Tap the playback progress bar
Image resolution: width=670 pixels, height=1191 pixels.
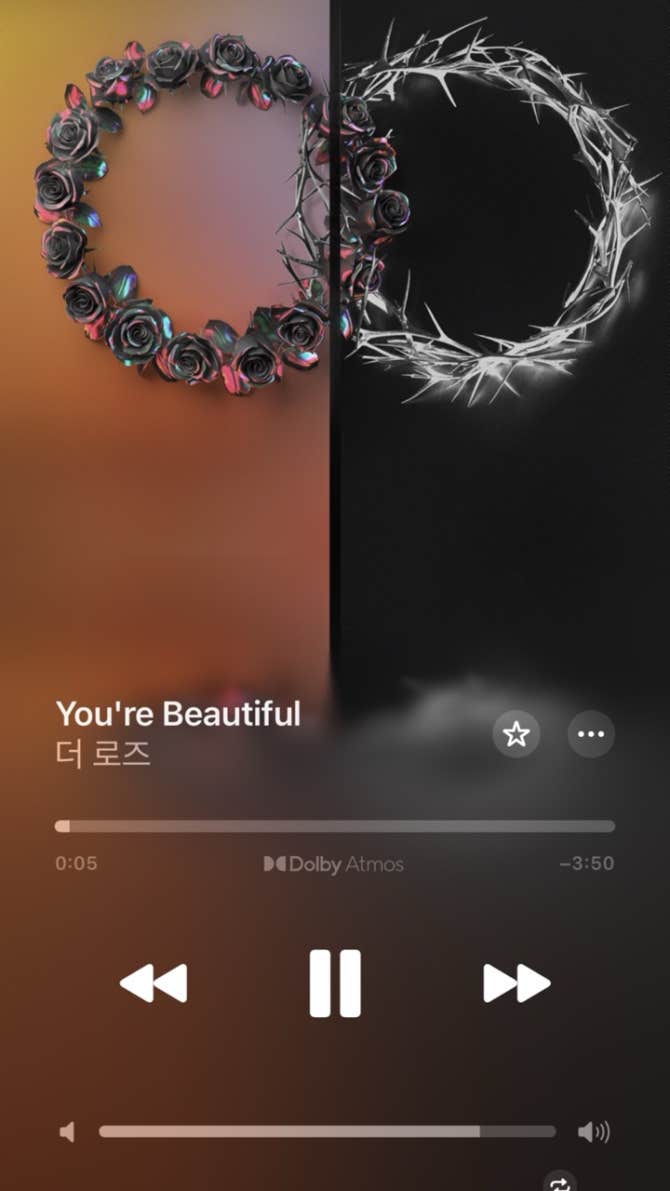pyautogui.click(x=335, y=826)
